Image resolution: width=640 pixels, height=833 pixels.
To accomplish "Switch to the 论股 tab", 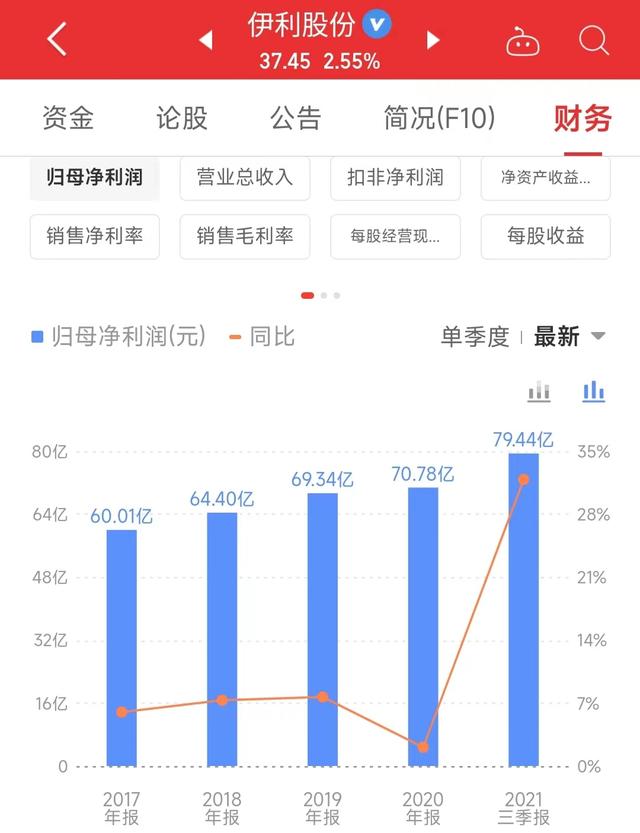I will click(x=182, y=118).
